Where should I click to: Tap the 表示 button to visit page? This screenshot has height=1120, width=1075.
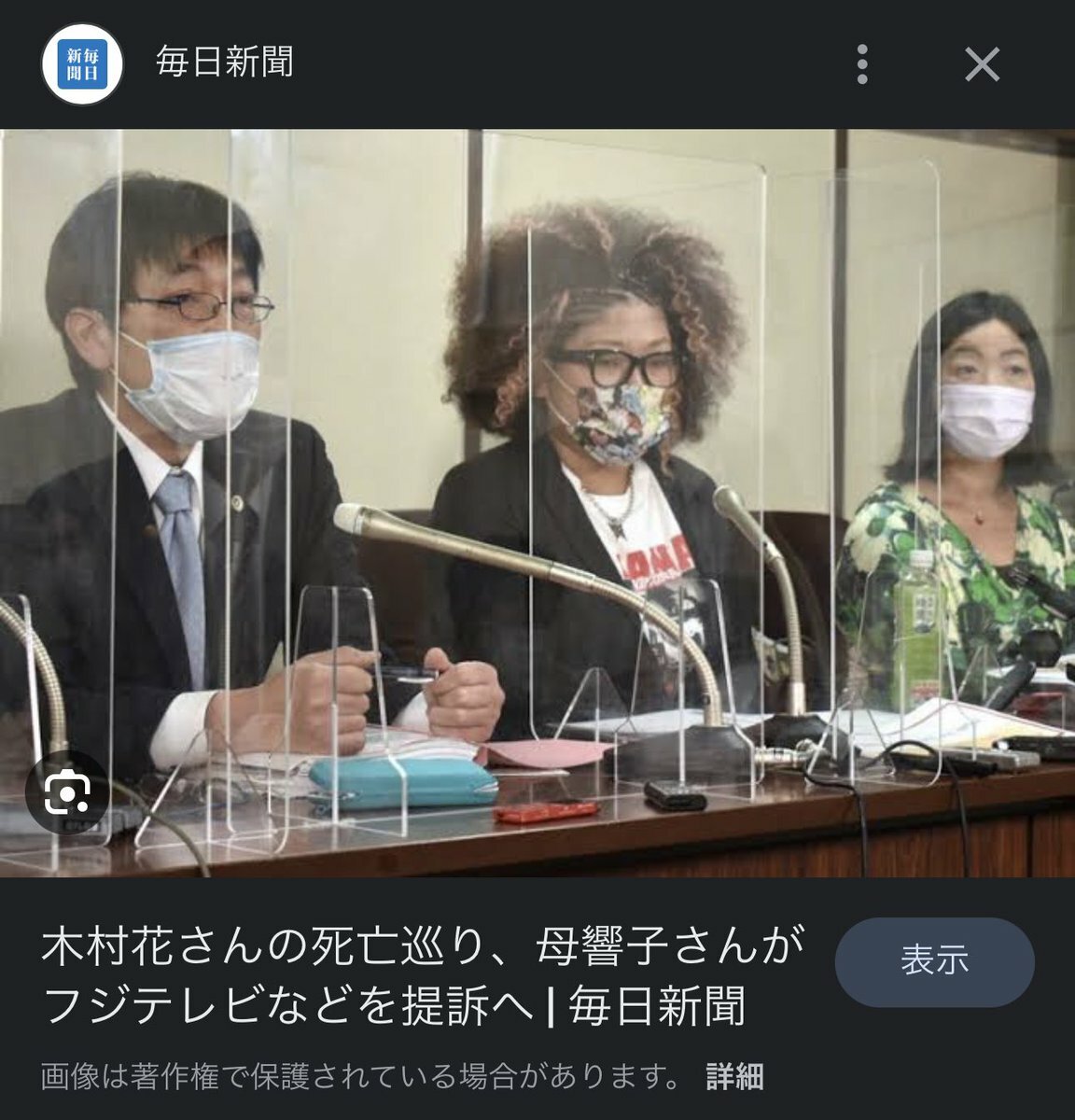click(x=934, y=961)
